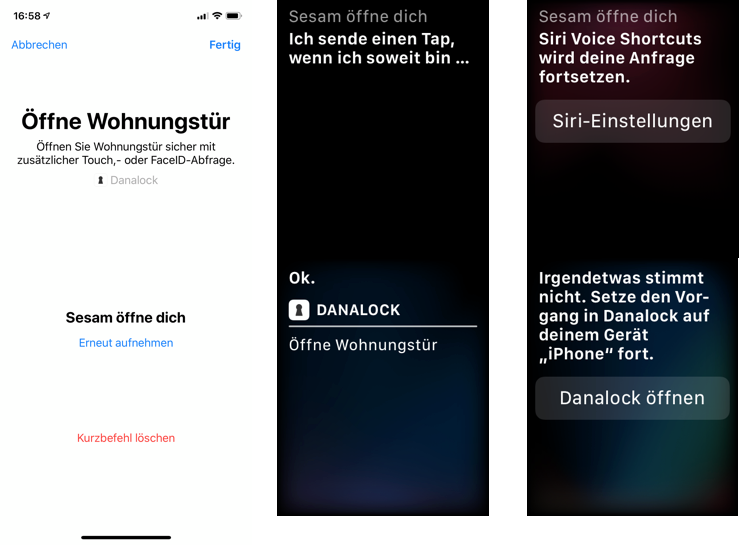Open the Danalock Öffne Wohnungstür card
Screen dimensions: 739x545
pos(381,328)
